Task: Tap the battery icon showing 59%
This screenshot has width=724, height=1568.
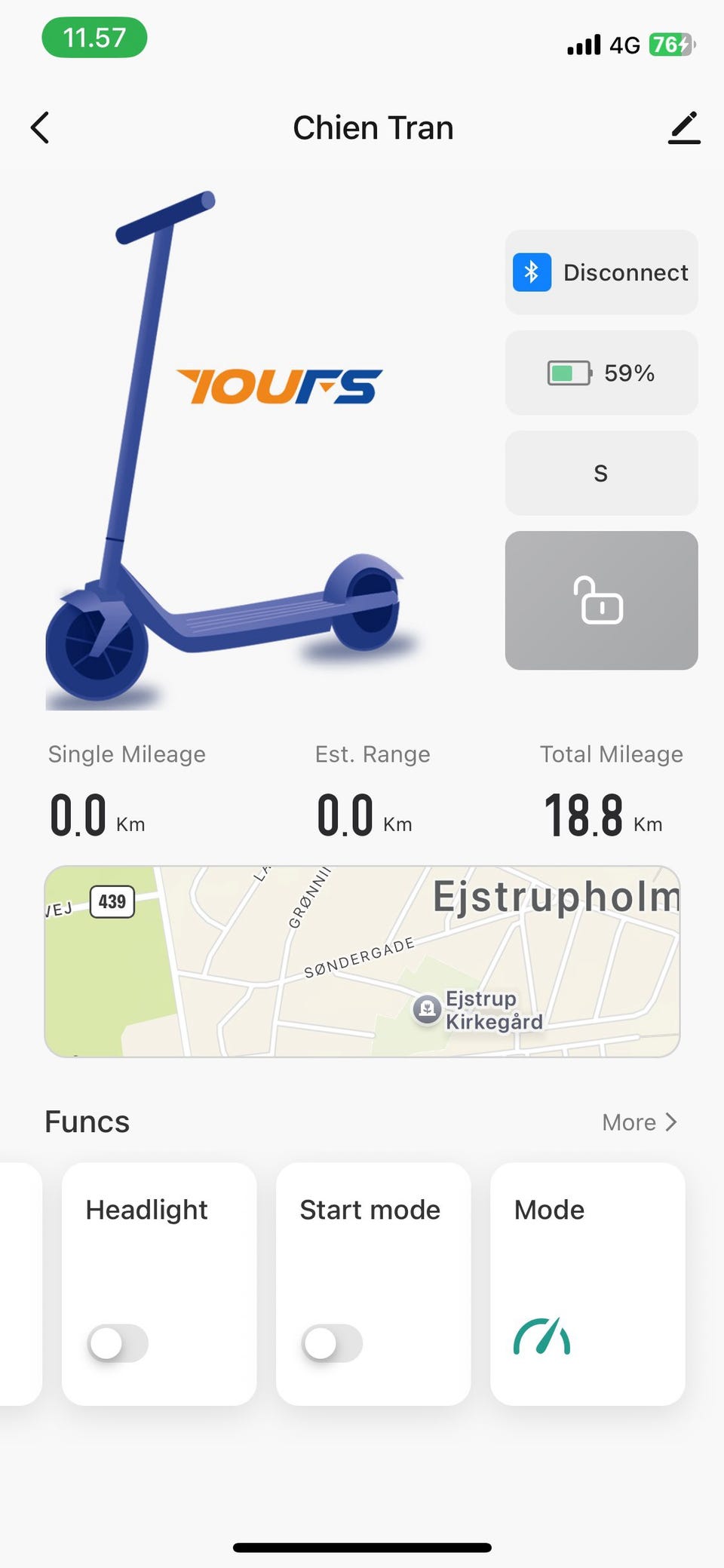Action: tap(568, 373)
